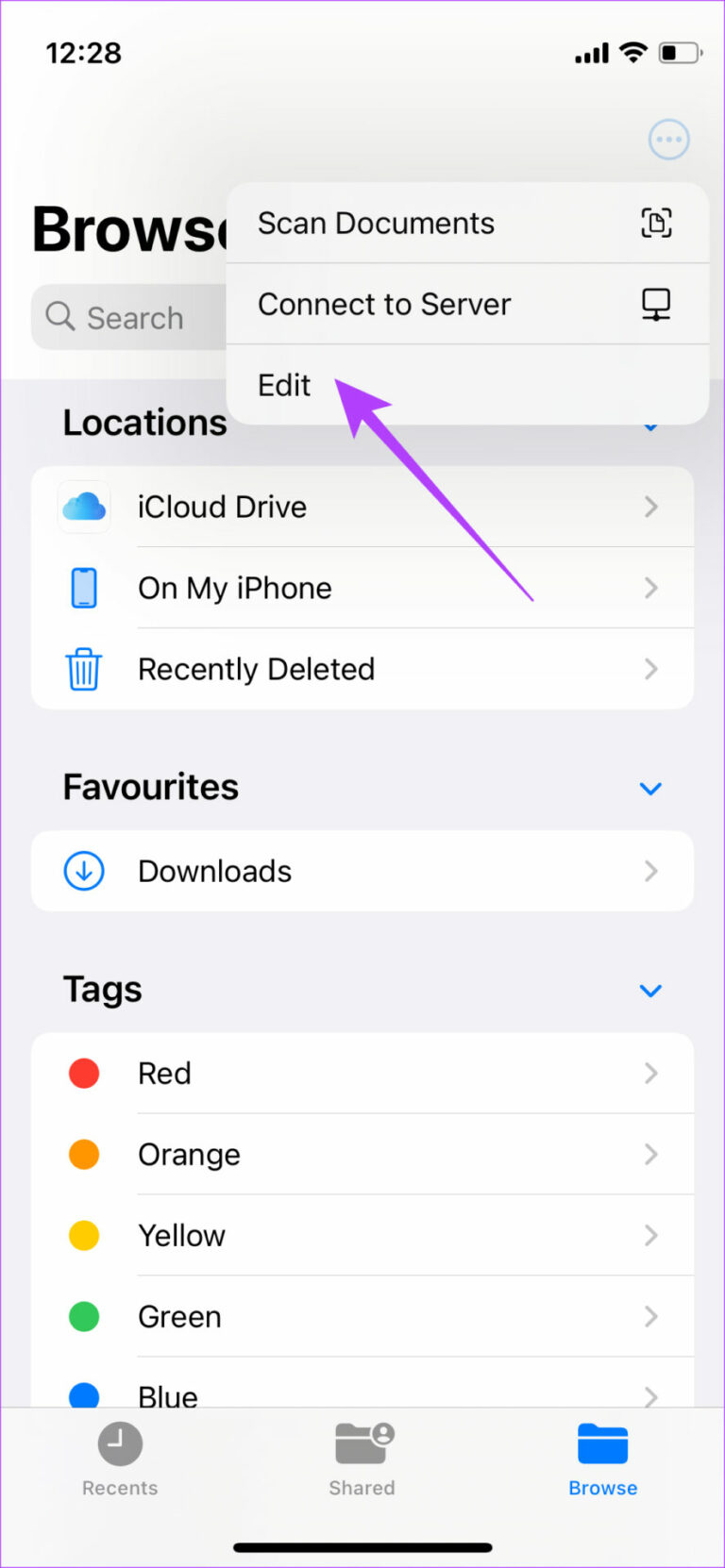Show files tagged Green

point(362,1316)
